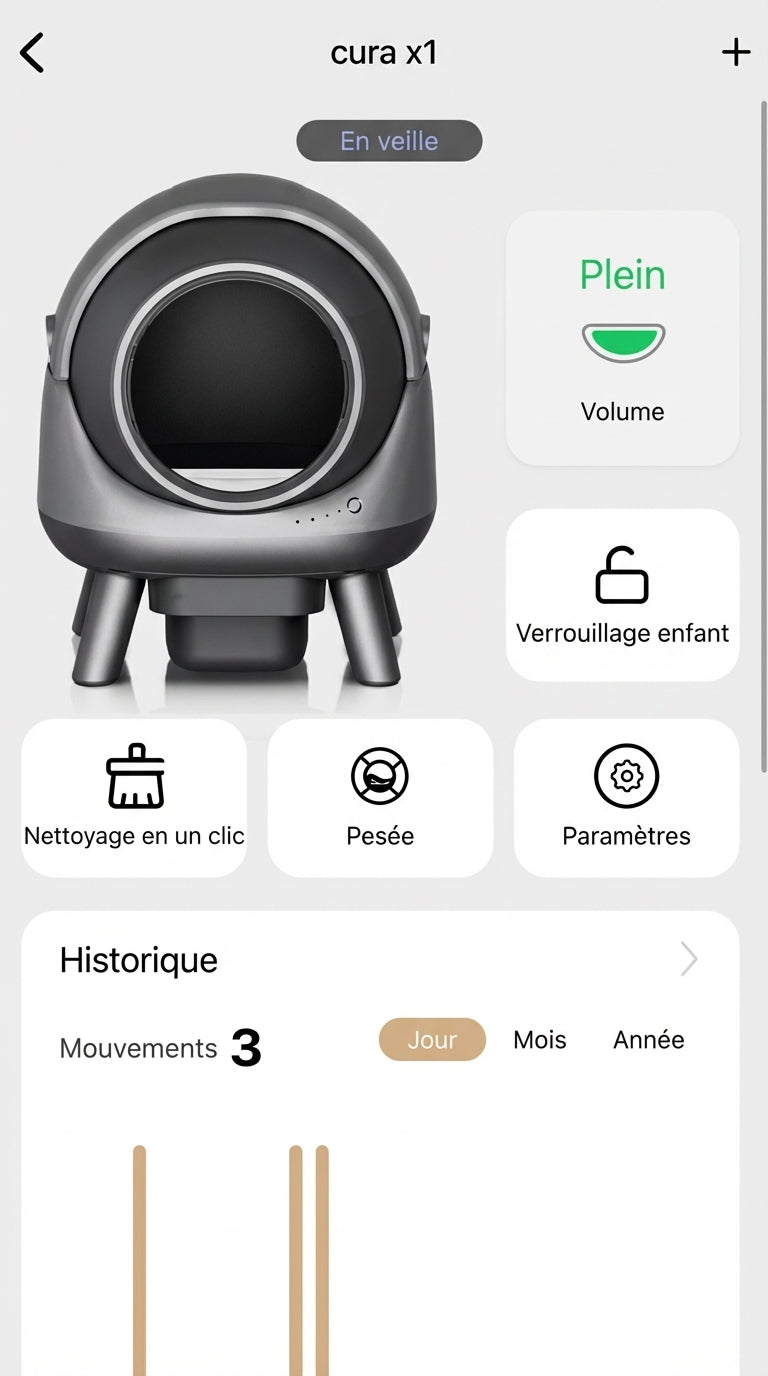Tap the device status light on litter box image

pyautogui.click(x=356, y=505)
